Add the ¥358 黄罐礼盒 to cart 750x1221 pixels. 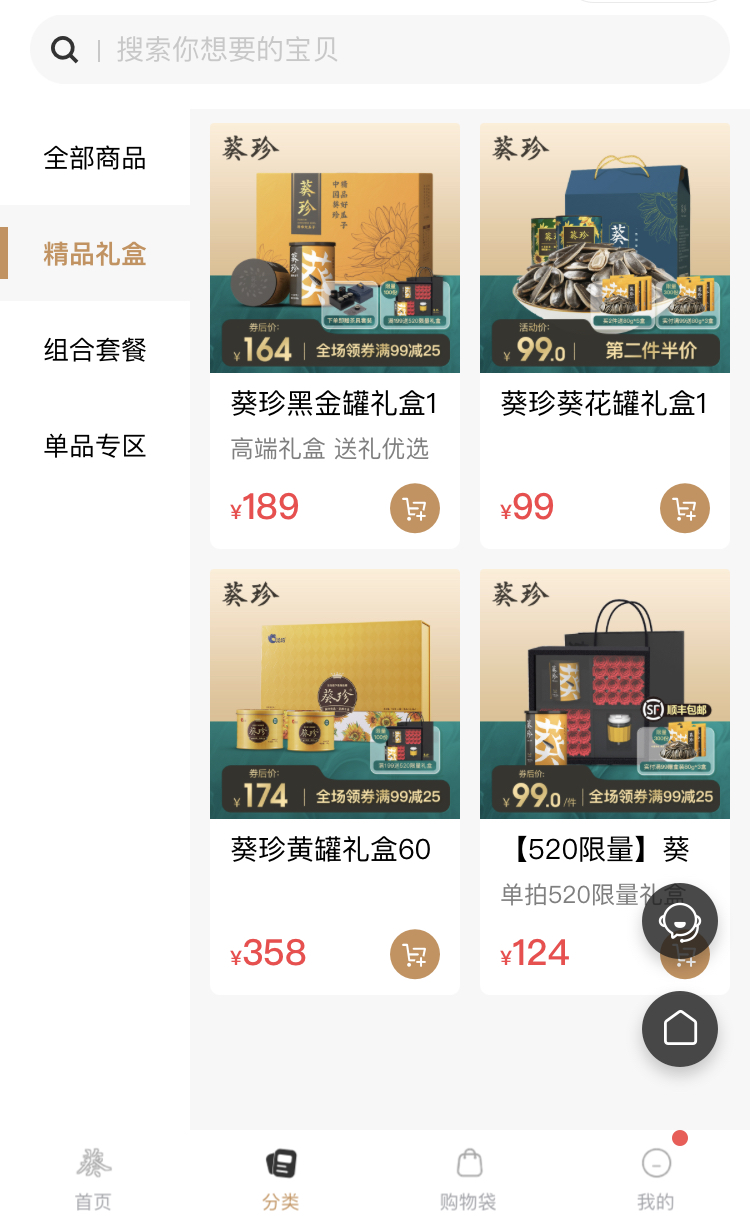[414, 954]
